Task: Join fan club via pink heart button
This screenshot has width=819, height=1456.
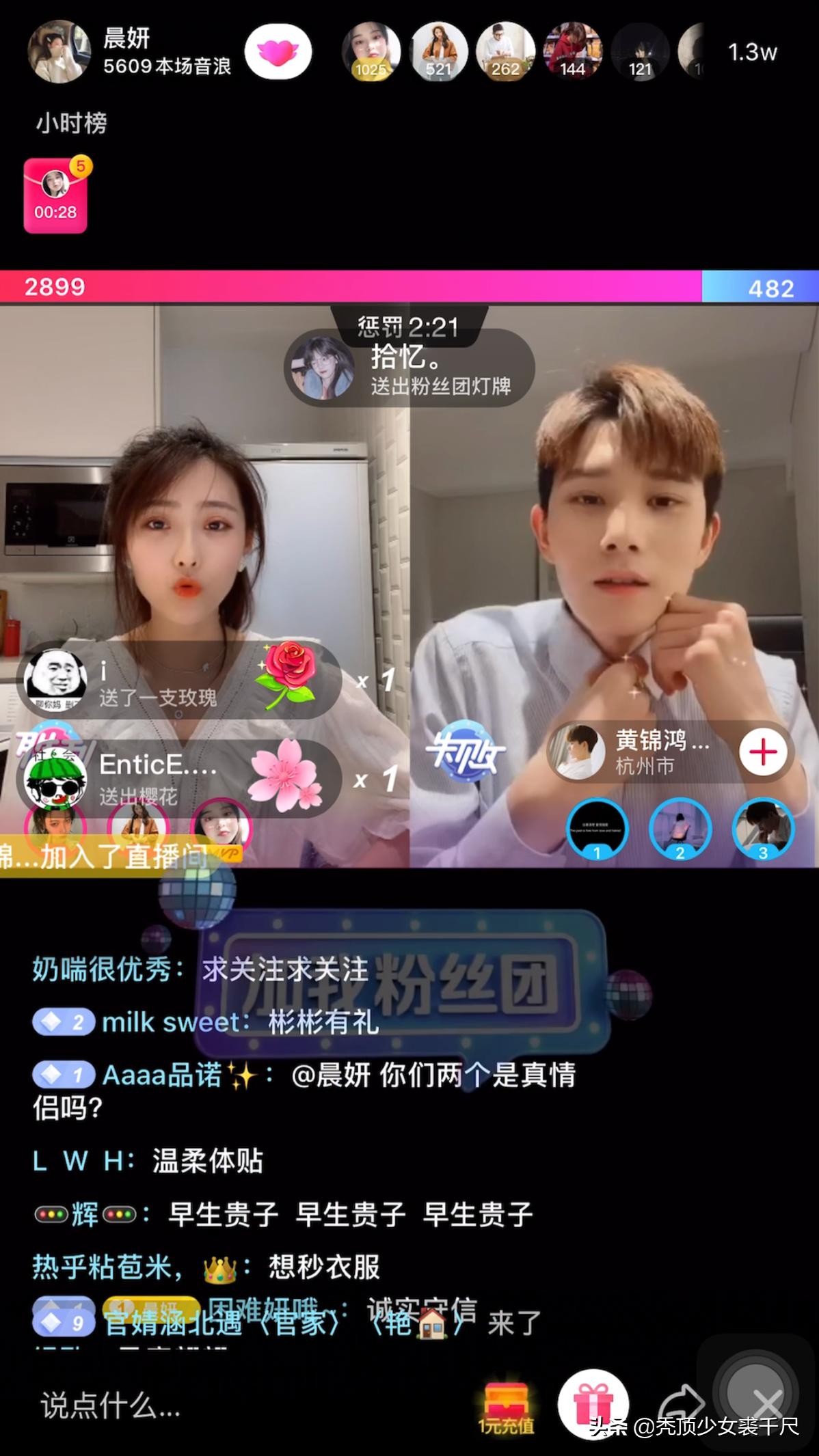Action: pyautogui.click(x=278, y=52)
